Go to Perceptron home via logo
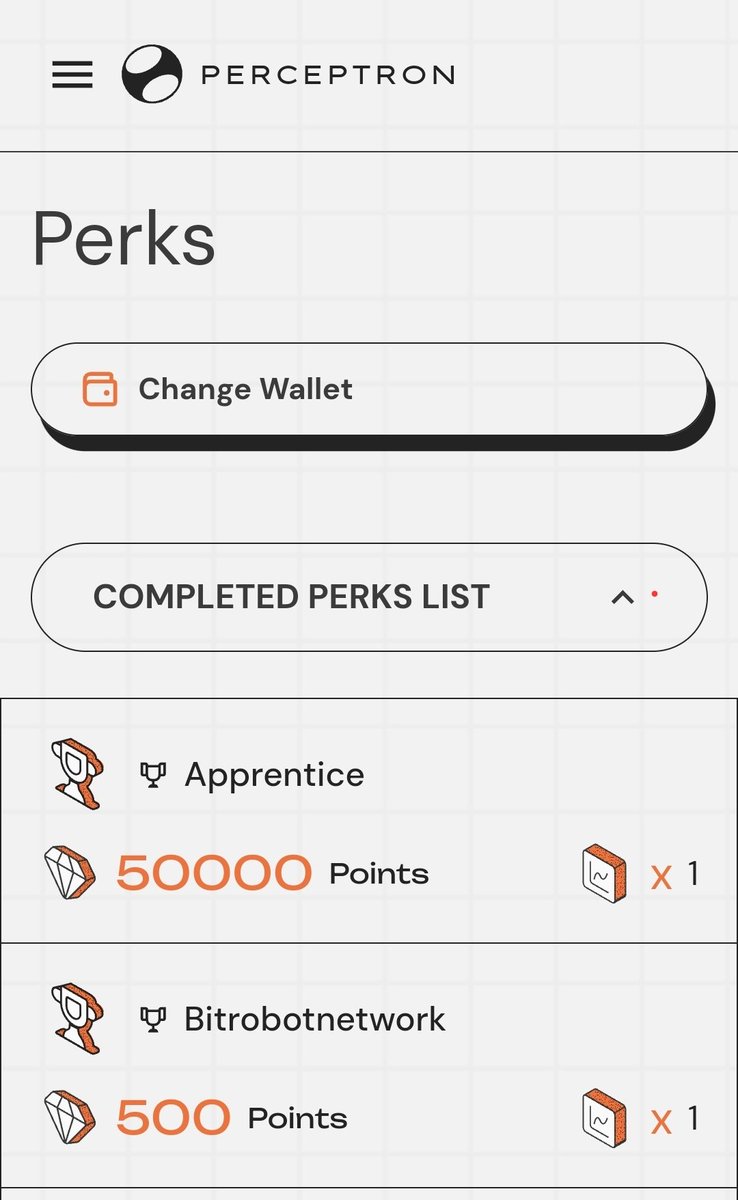This screenshot has width=738, height=1200. (288, 75)
